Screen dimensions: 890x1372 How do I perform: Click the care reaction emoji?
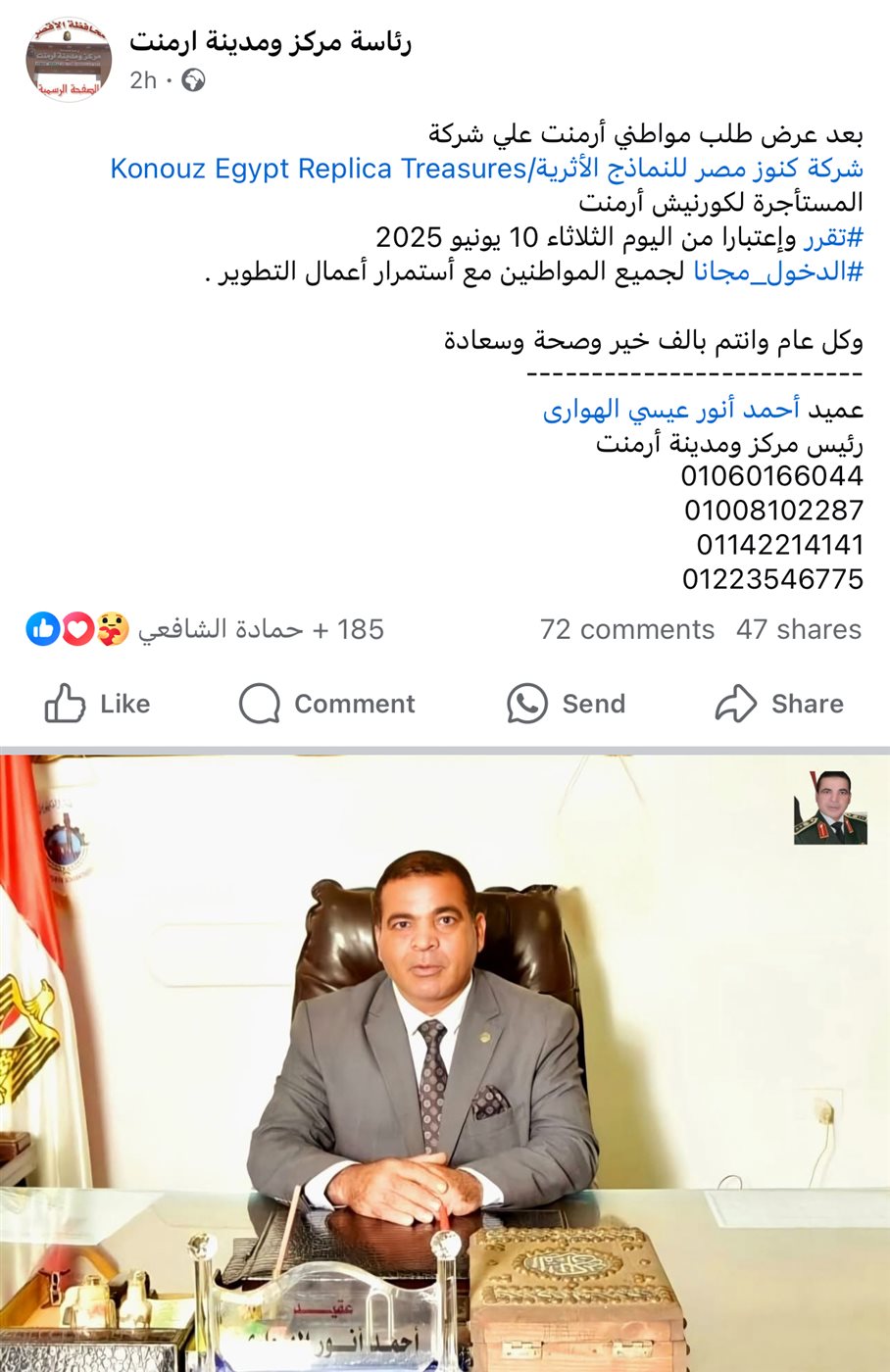(112, 628)
